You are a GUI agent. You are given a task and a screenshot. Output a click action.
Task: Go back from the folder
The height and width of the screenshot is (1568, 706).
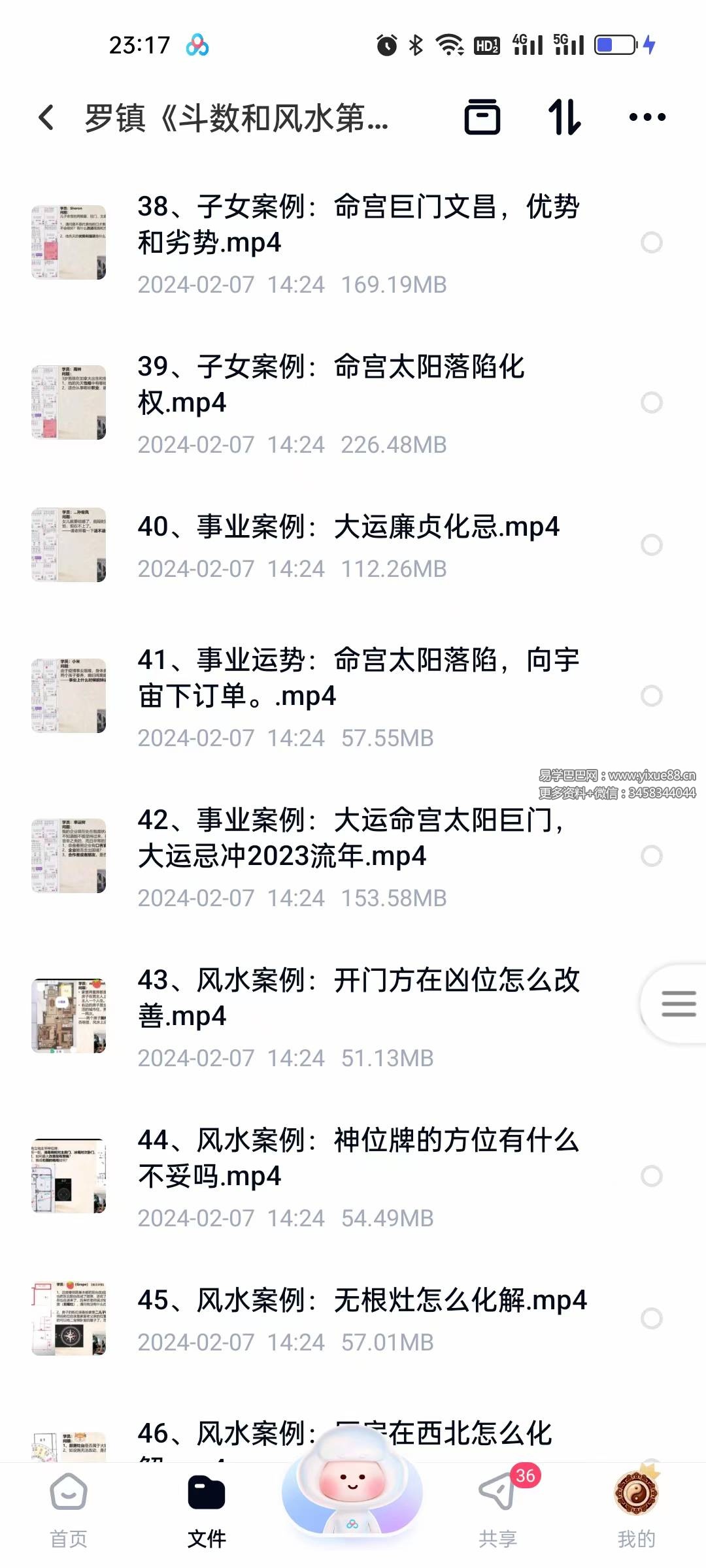tap(46, 118)
